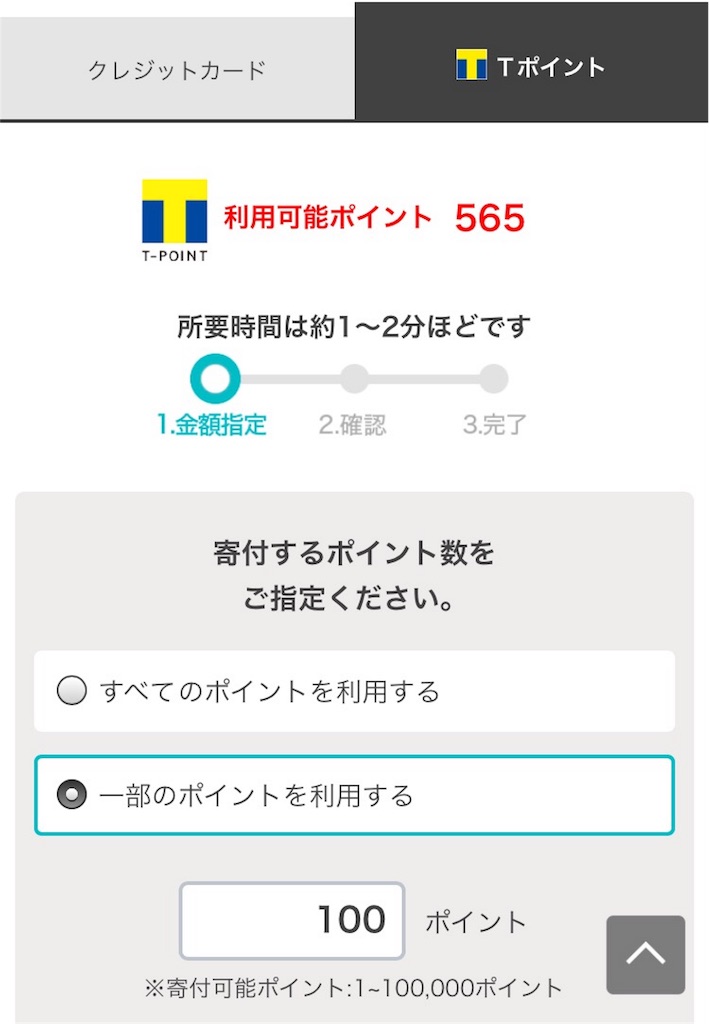Viewport: 709px width, 1024px height.
Task: Switch to the クレジットカード tab
Action: tap(177, 70)
